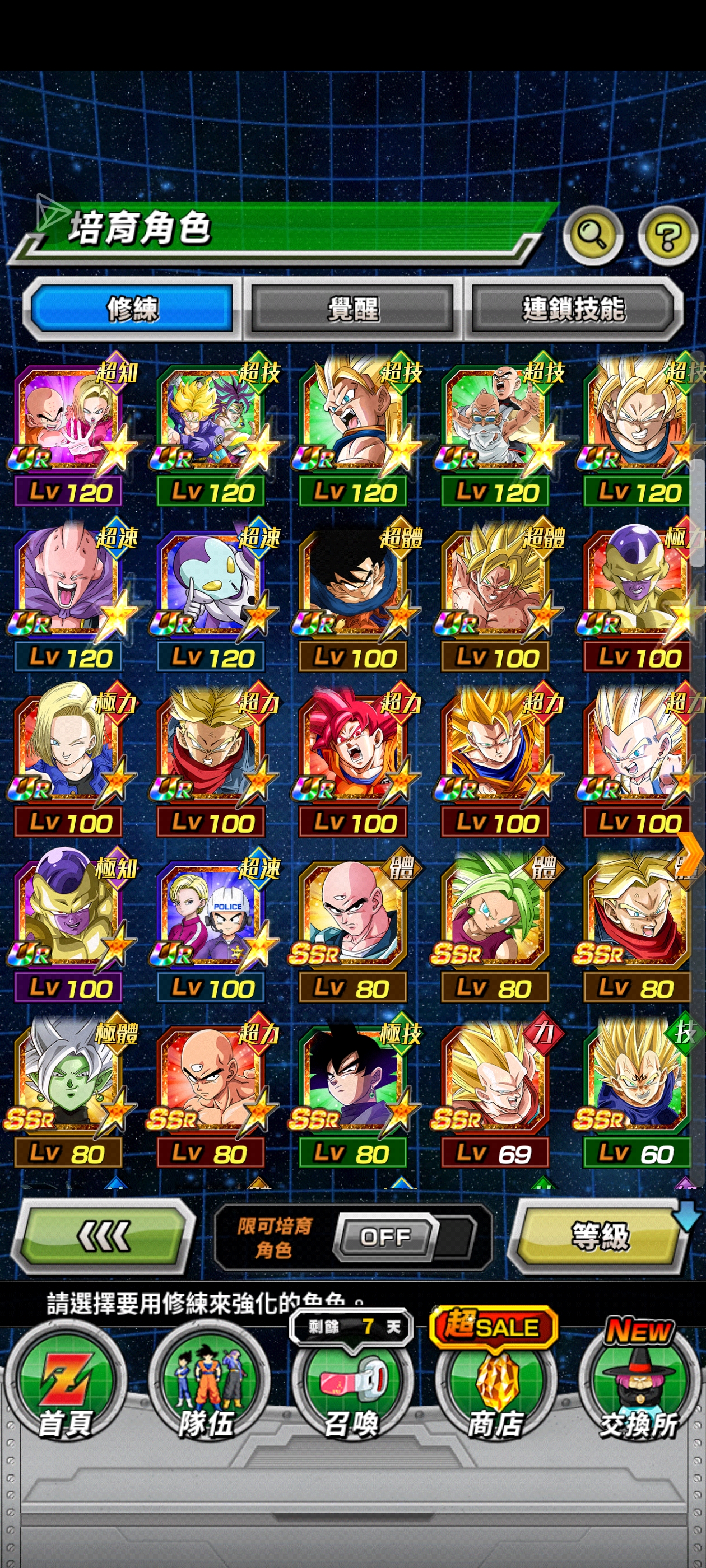706x1568 pixels.
Task: Select the green-haired Kefla SSR Lv 80 card
Action: (x=495, y=919)
